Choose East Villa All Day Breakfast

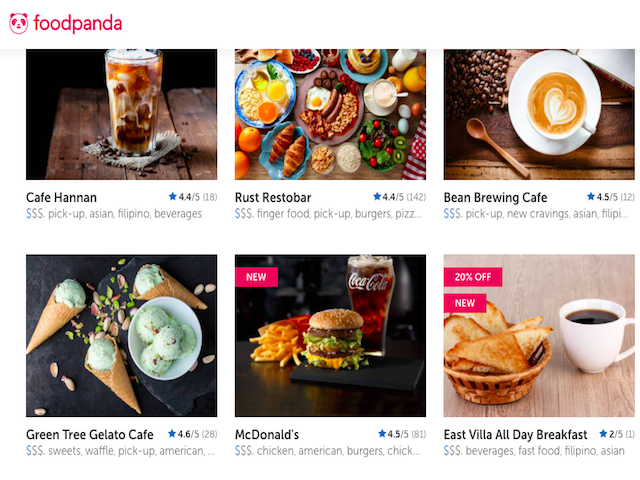point(539,335)
